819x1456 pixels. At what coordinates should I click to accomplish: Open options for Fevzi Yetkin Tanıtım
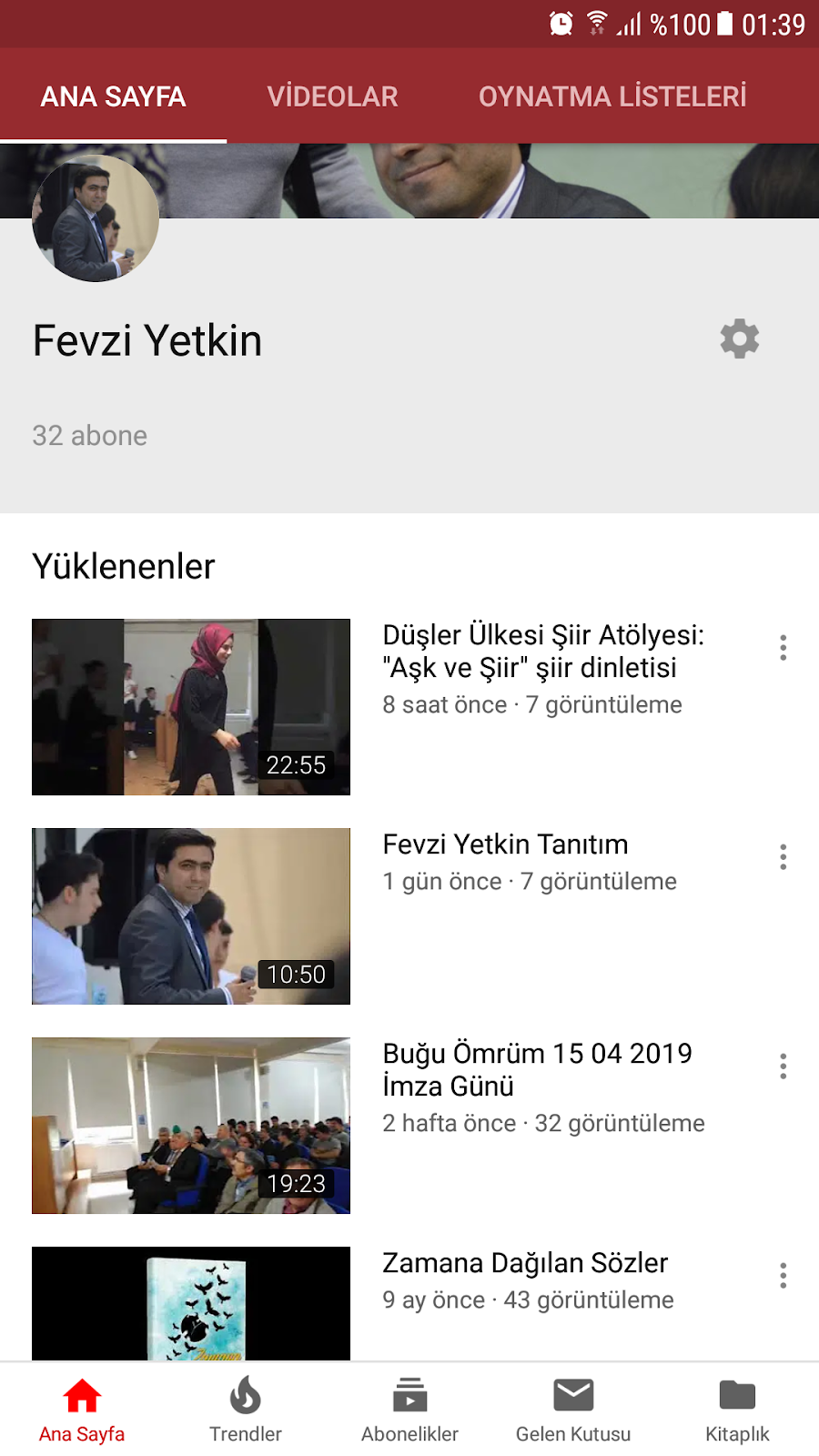coord(783,856)
